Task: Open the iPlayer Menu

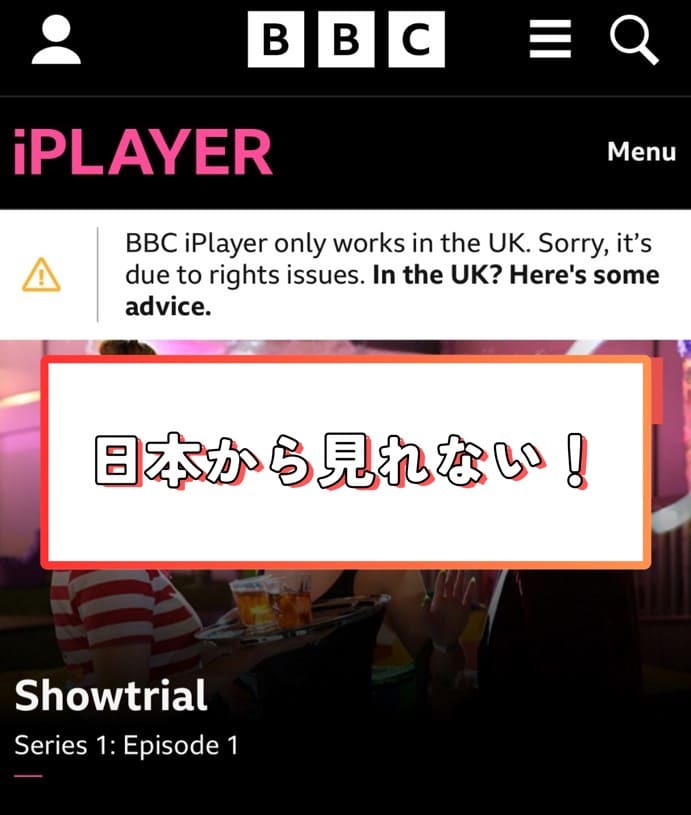Action: (x=641, y=152)
